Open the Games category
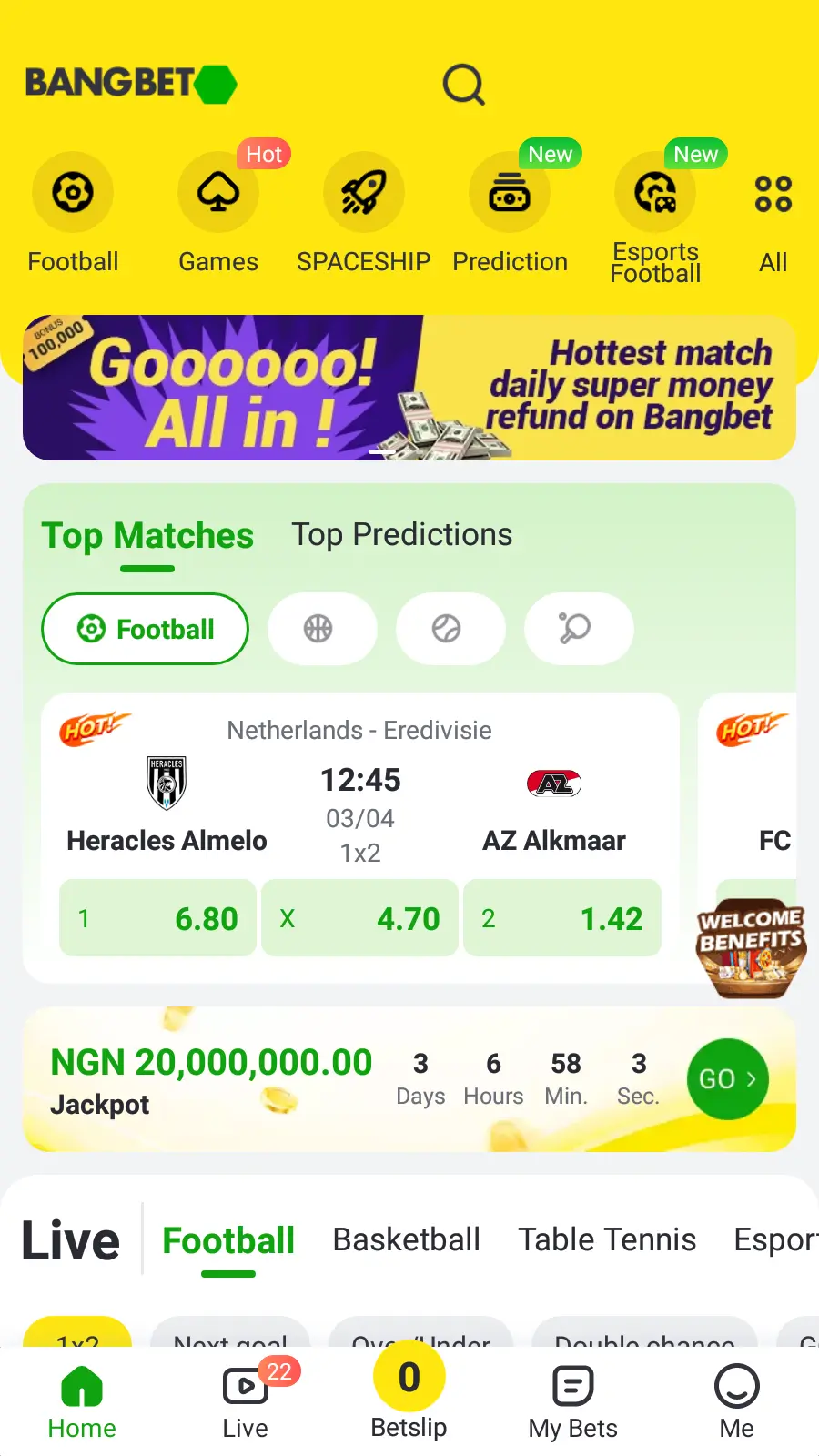 click(x=218, y=194)
